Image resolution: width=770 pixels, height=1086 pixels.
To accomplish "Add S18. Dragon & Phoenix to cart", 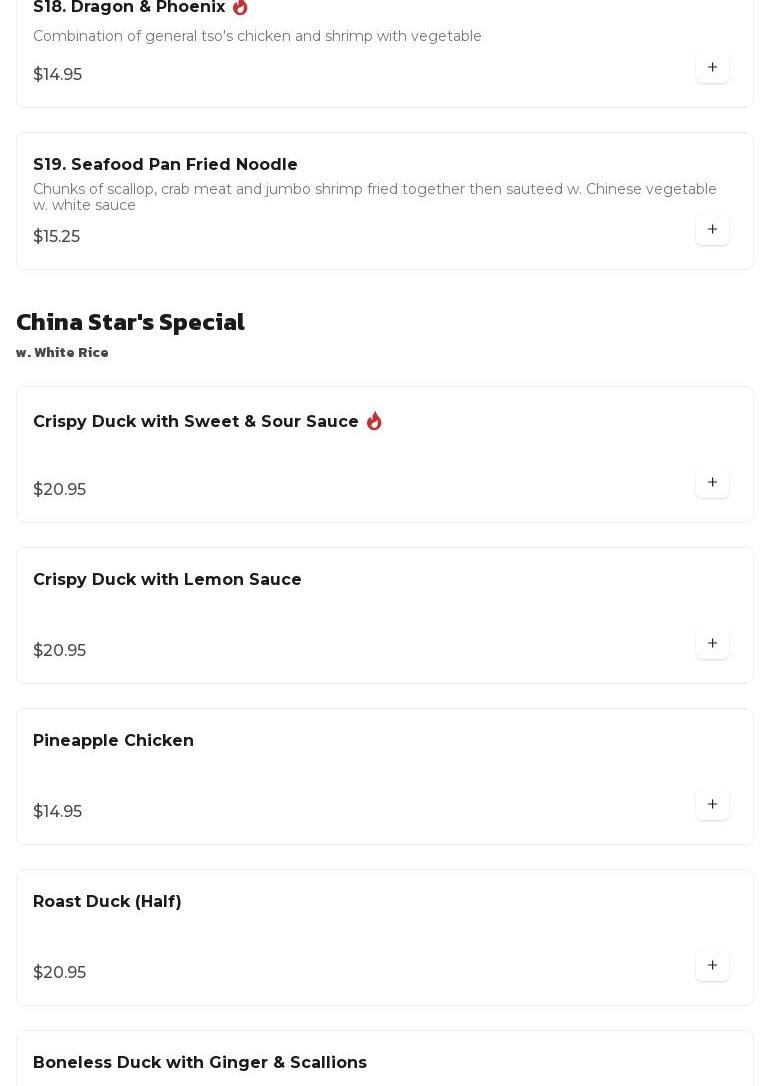I will coord(712,68).
